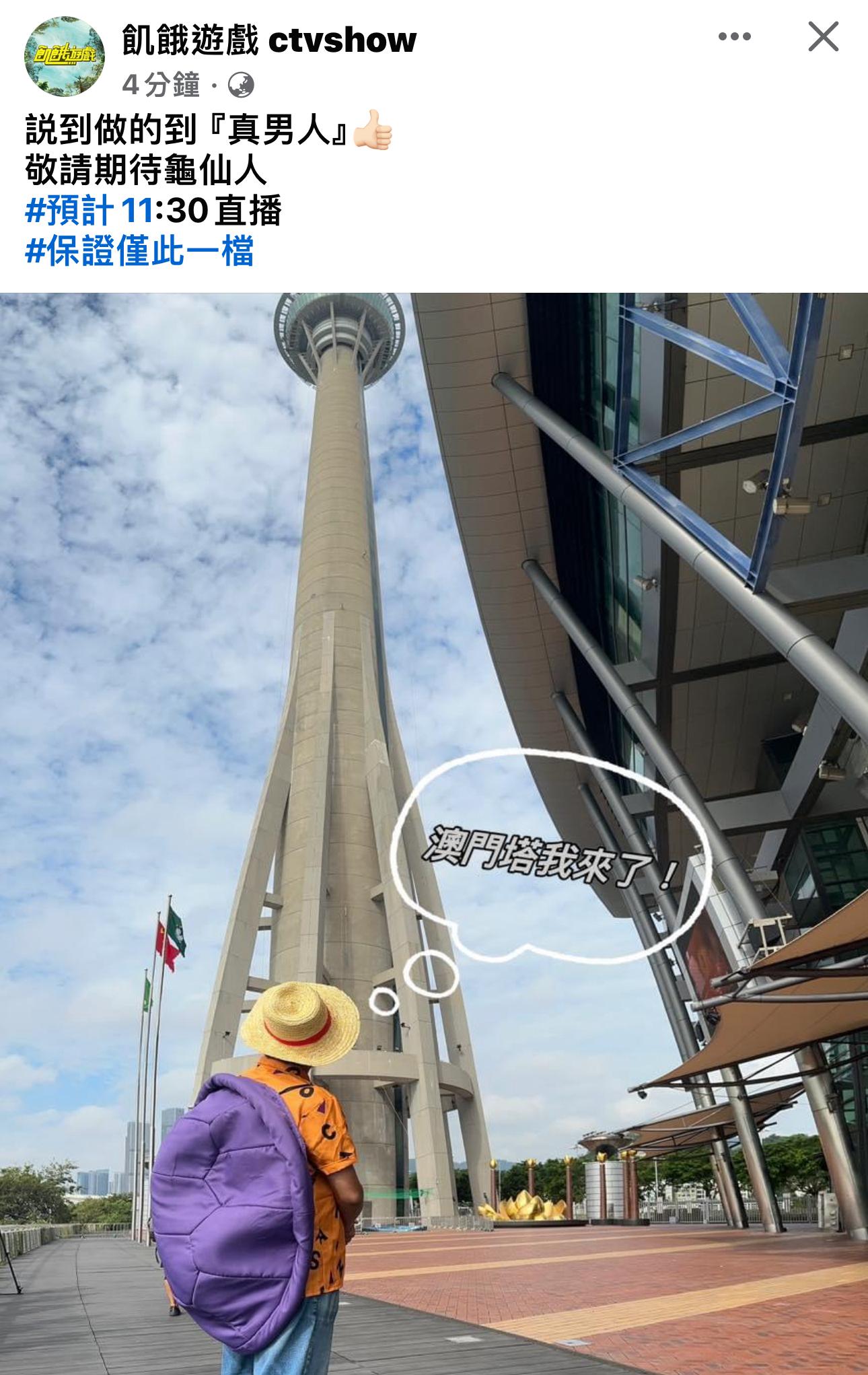Open hashtag #保證僅此一檔
This screenshot has width=868, height=1375.
[139, 251]
